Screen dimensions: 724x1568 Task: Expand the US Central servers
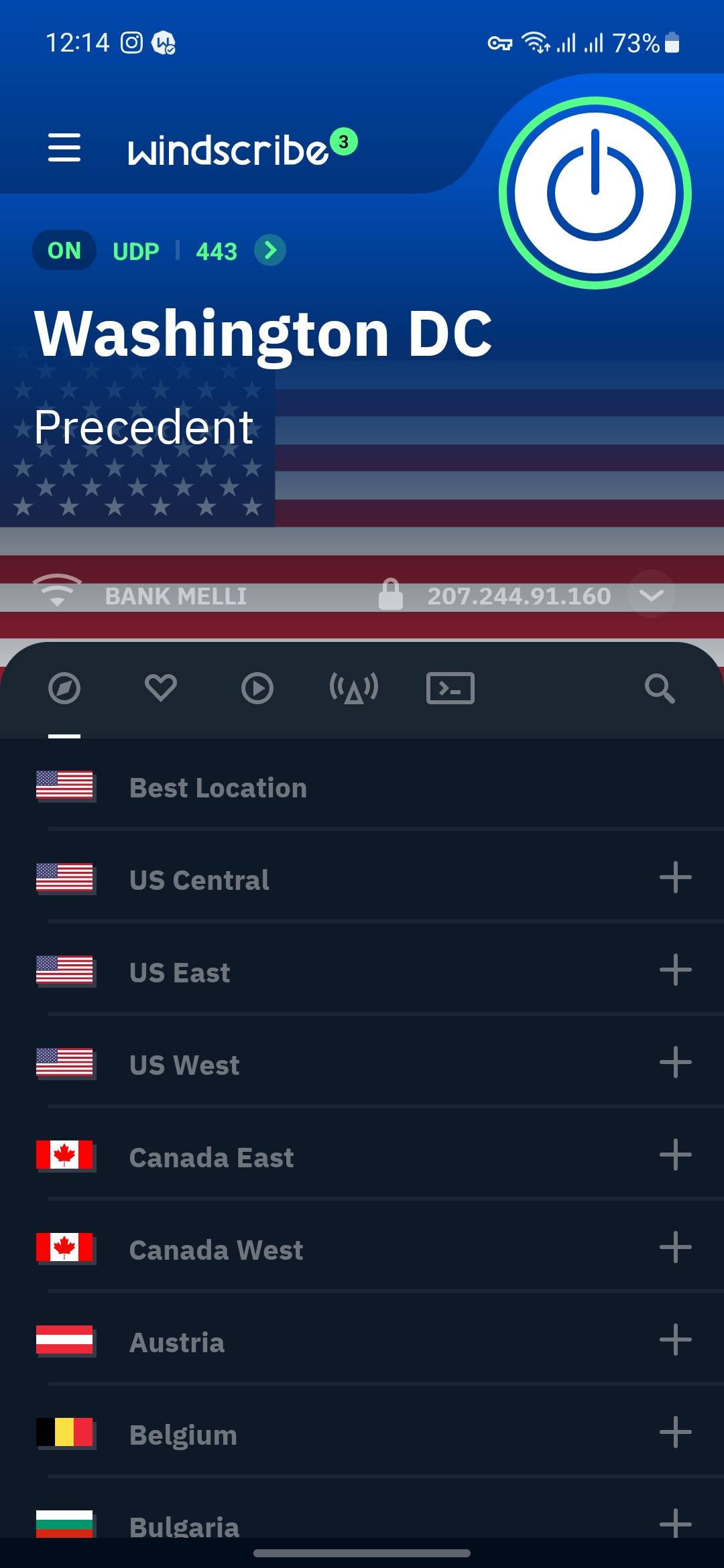pyautogui.click(x=675, y=878)
